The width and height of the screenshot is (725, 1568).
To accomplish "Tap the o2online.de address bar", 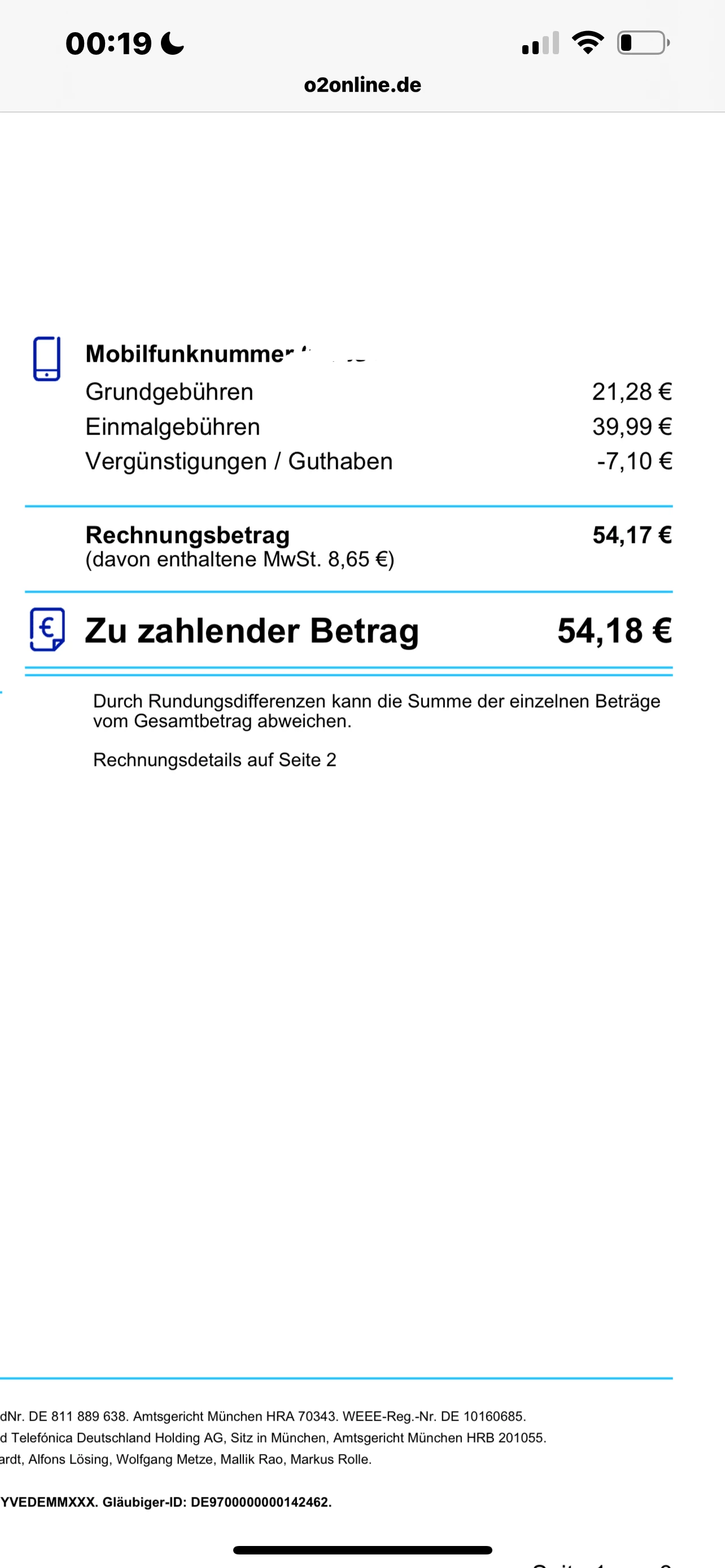I will tap(362, 85).
